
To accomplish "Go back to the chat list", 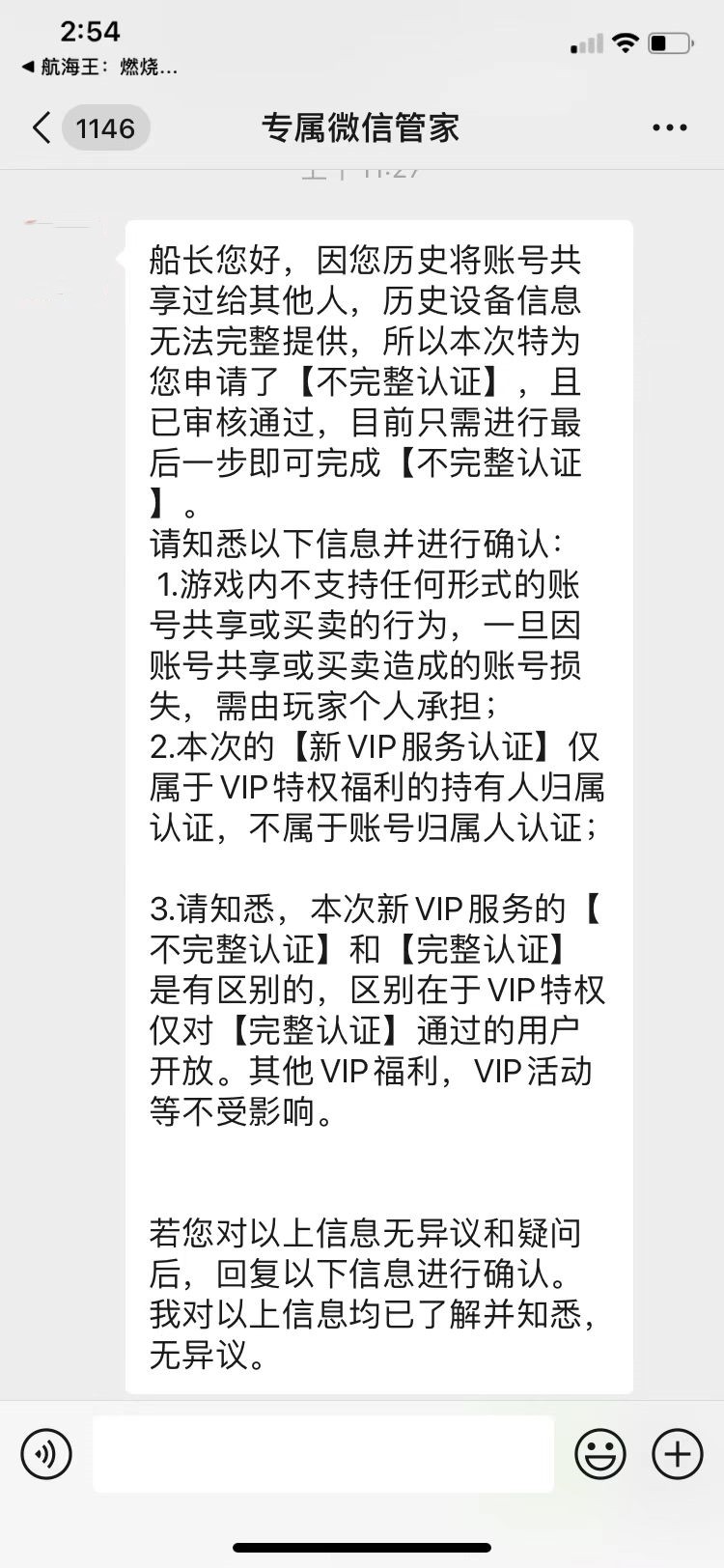I will pyautogui.click(x=42, y=128).
